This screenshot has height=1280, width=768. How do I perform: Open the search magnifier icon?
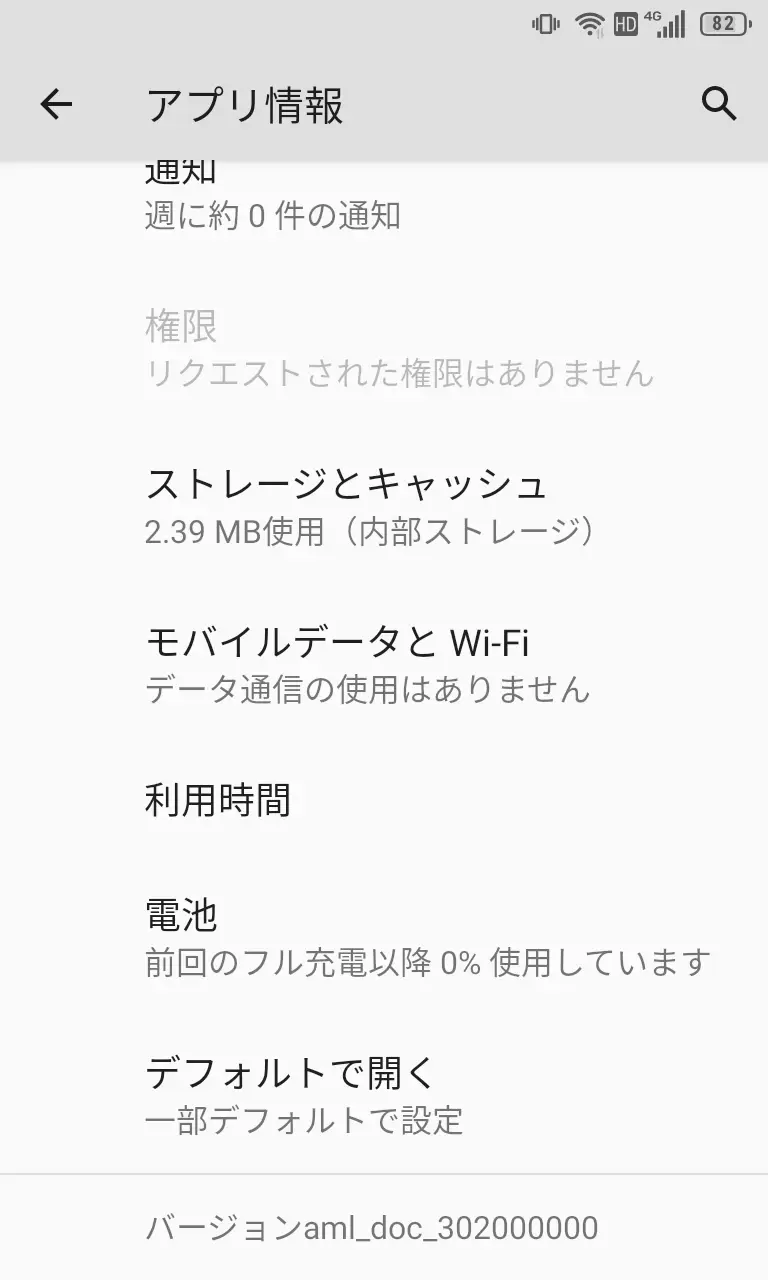tap(719, 104)
